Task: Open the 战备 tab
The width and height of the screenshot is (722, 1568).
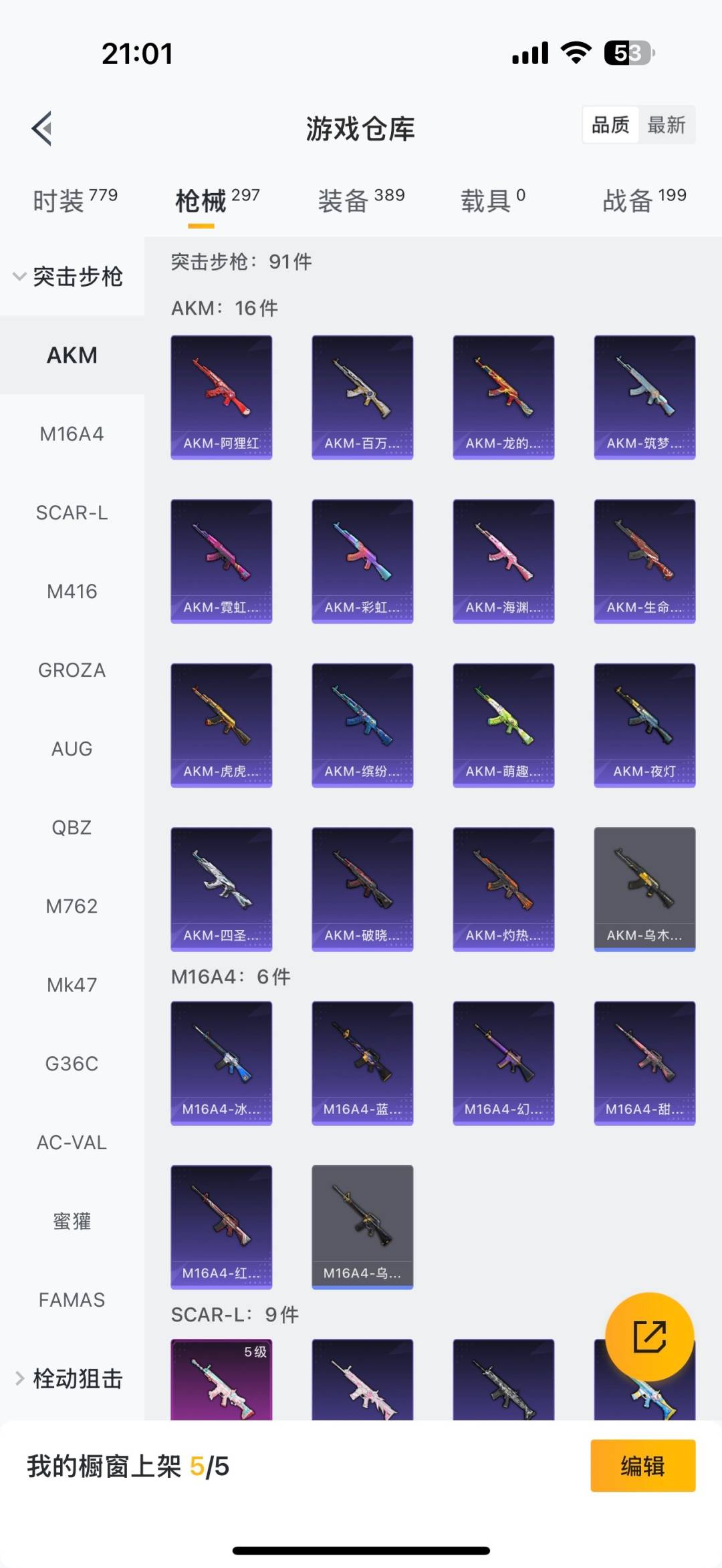Action: (x=644, y=200)
